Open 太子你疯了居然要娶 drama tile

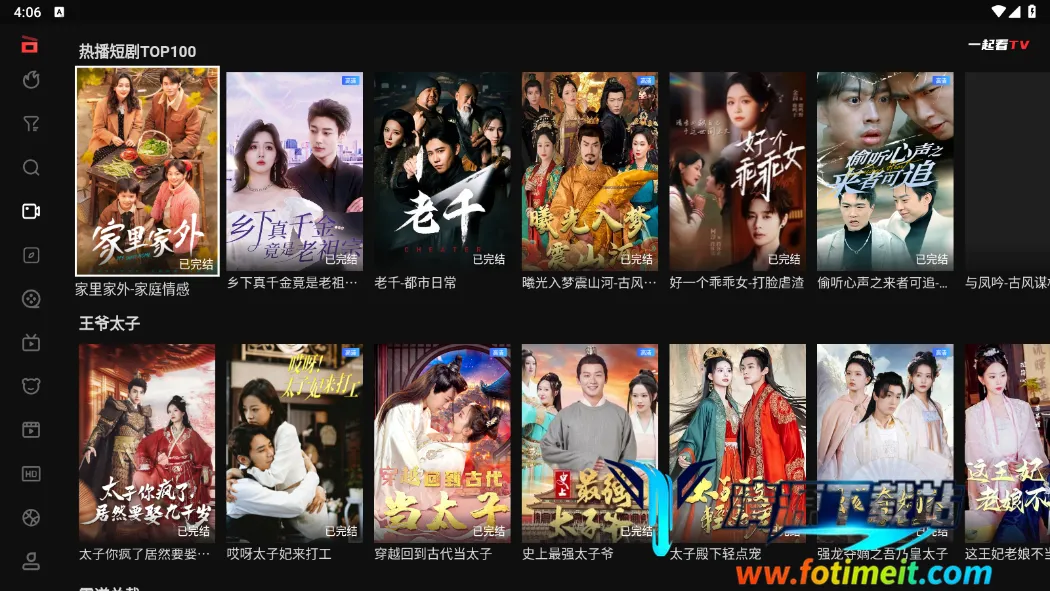[147, 443]
